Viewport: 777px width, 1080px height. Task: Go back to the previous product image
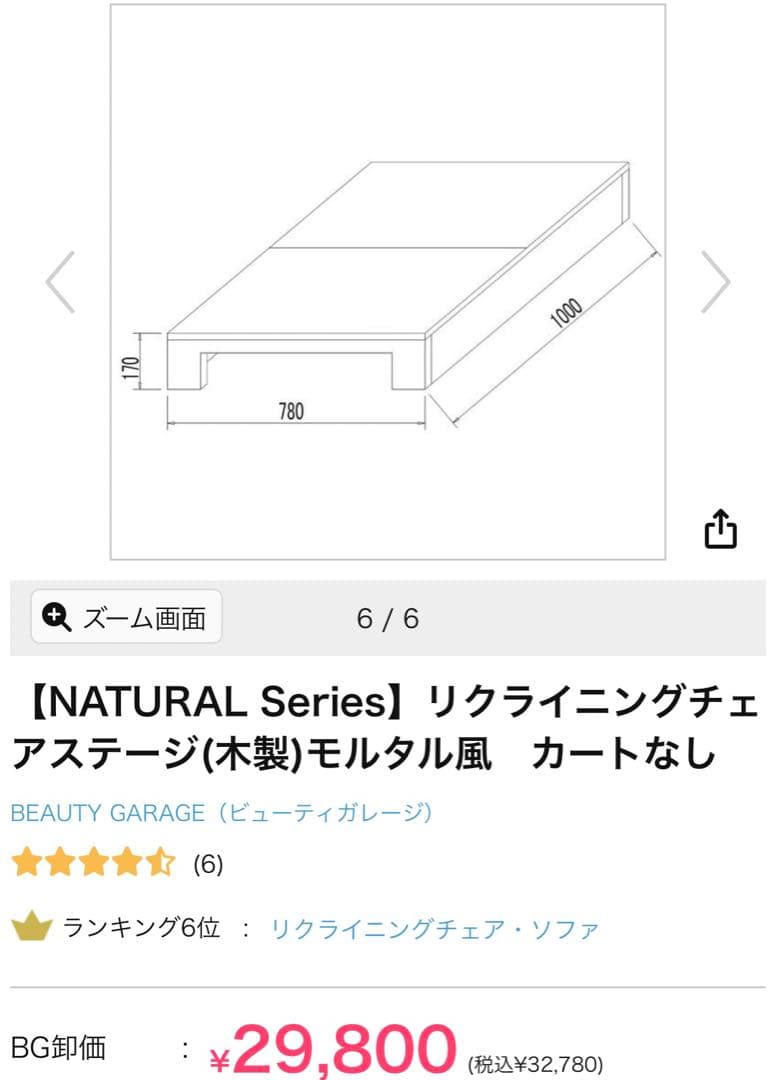point(57,281)
